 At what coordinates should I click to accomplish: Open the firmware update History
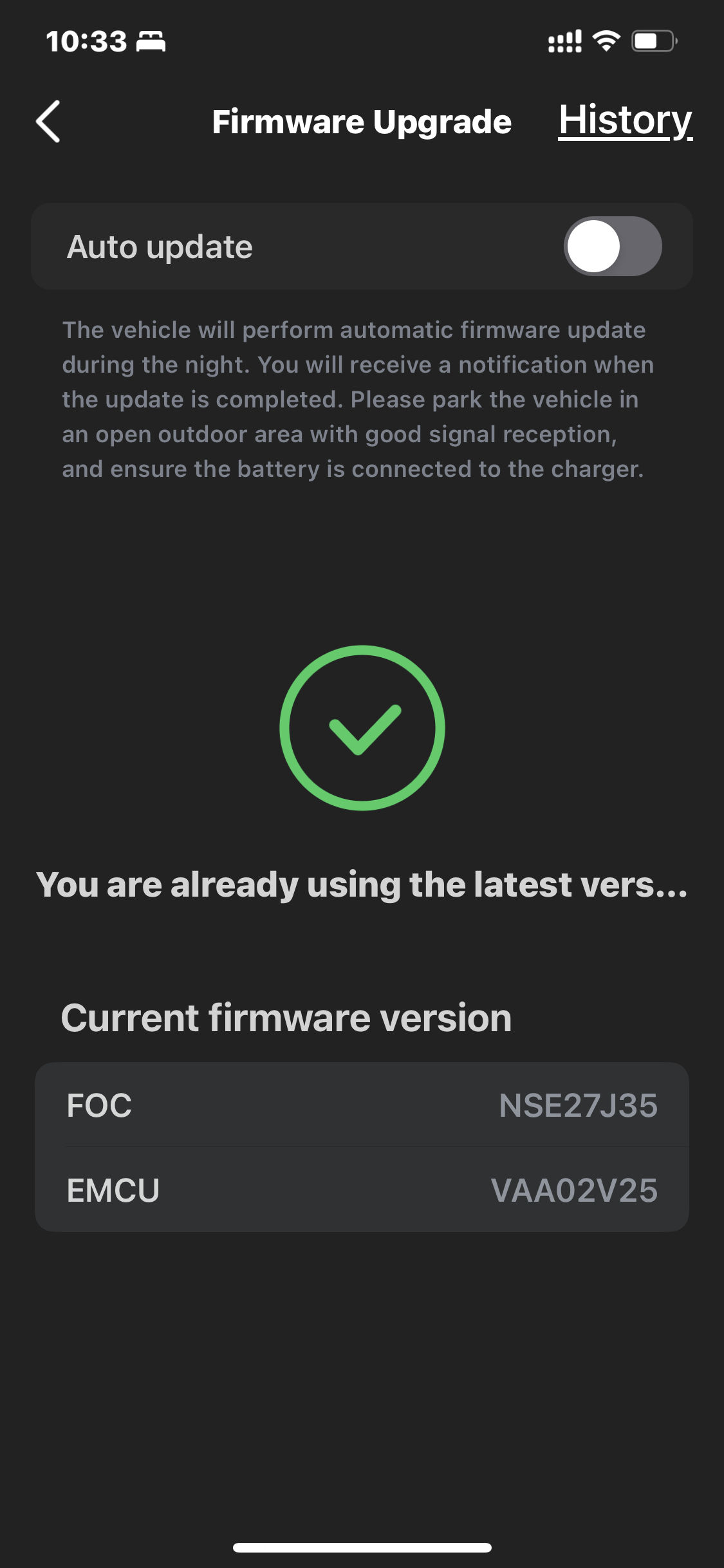tap(624, 121)
